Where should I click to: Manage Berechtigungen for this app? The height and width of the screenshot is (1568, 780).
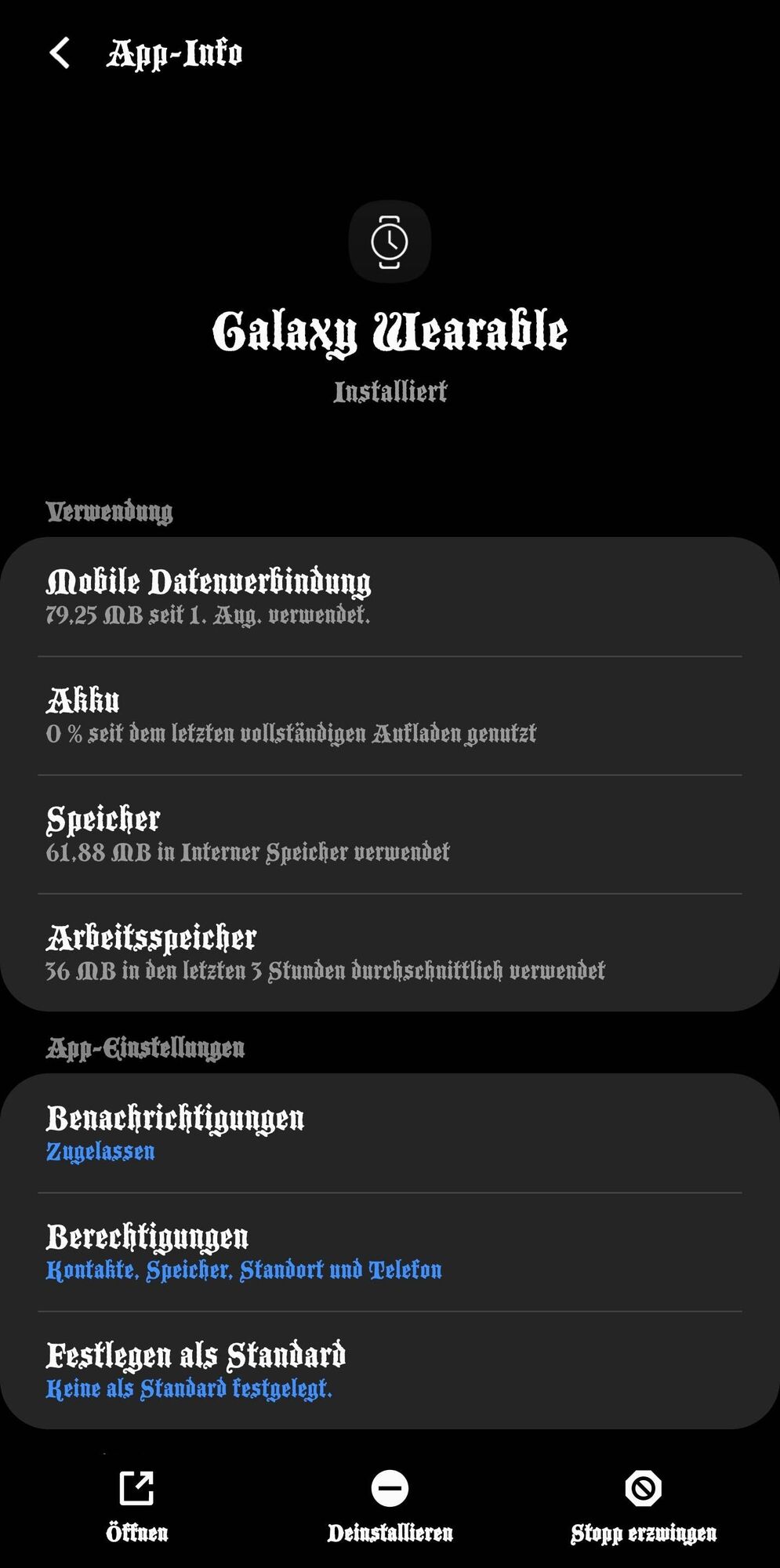coord(390,1251)
